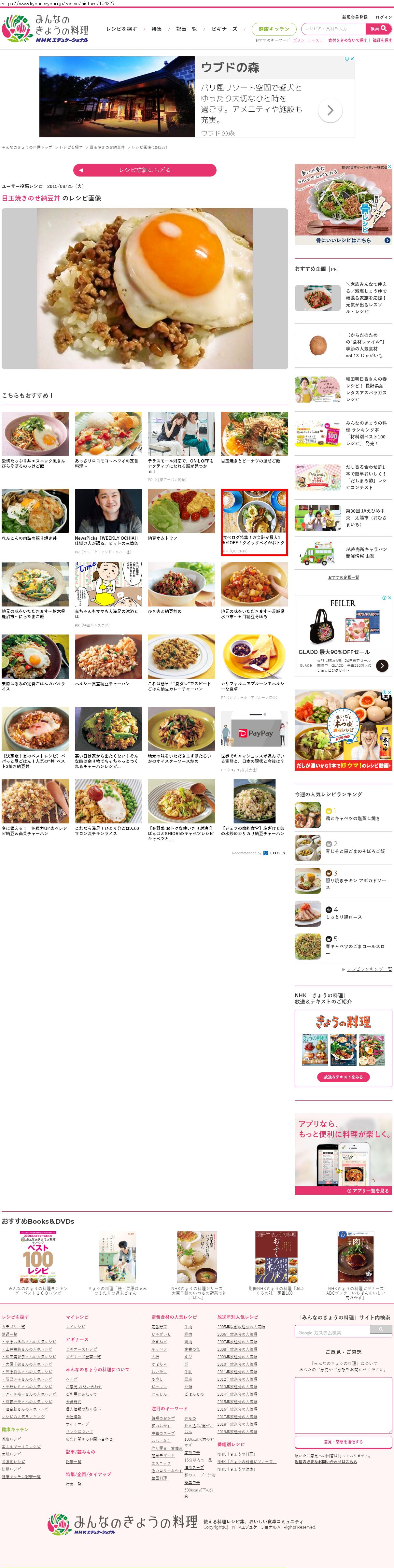This screenshot has height=1568, width=394.
Task: Tap the レシピを探す menu item
Action: tap(121, 29)
